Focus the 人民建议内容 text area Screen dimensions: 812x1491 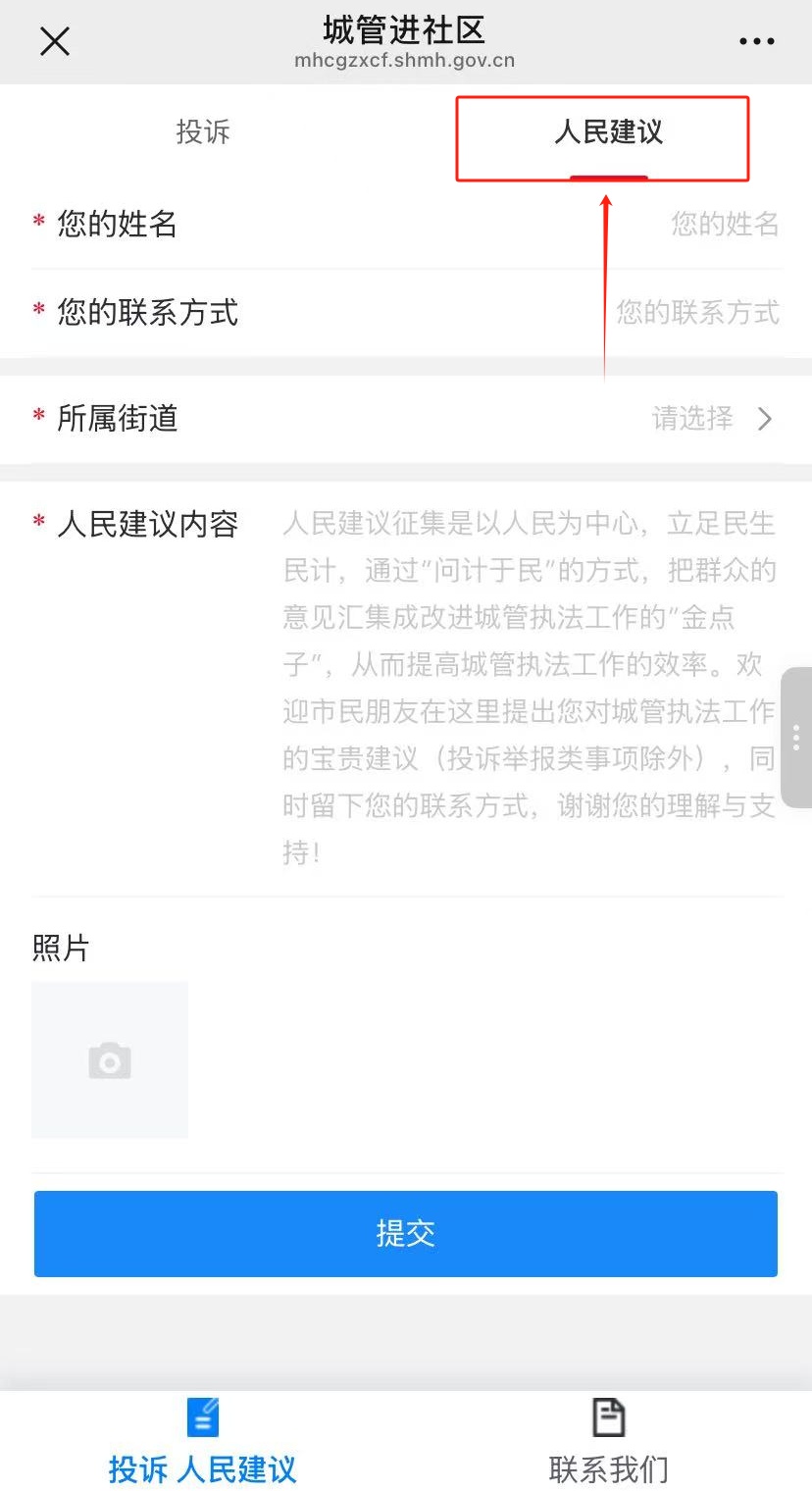coord(530,687)
